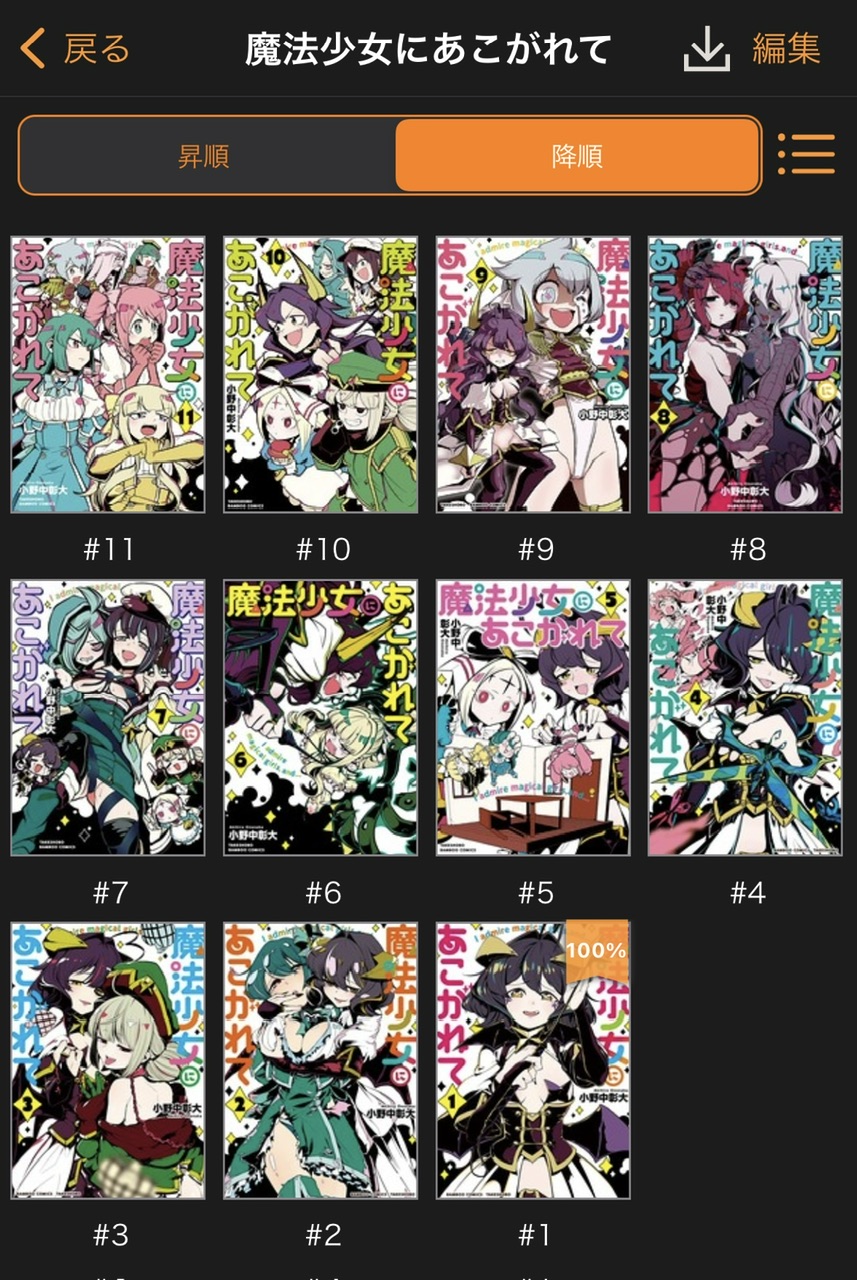Select the 降順 sort option
This screenshot has height=1280, width=857.
tap(577, 156)
